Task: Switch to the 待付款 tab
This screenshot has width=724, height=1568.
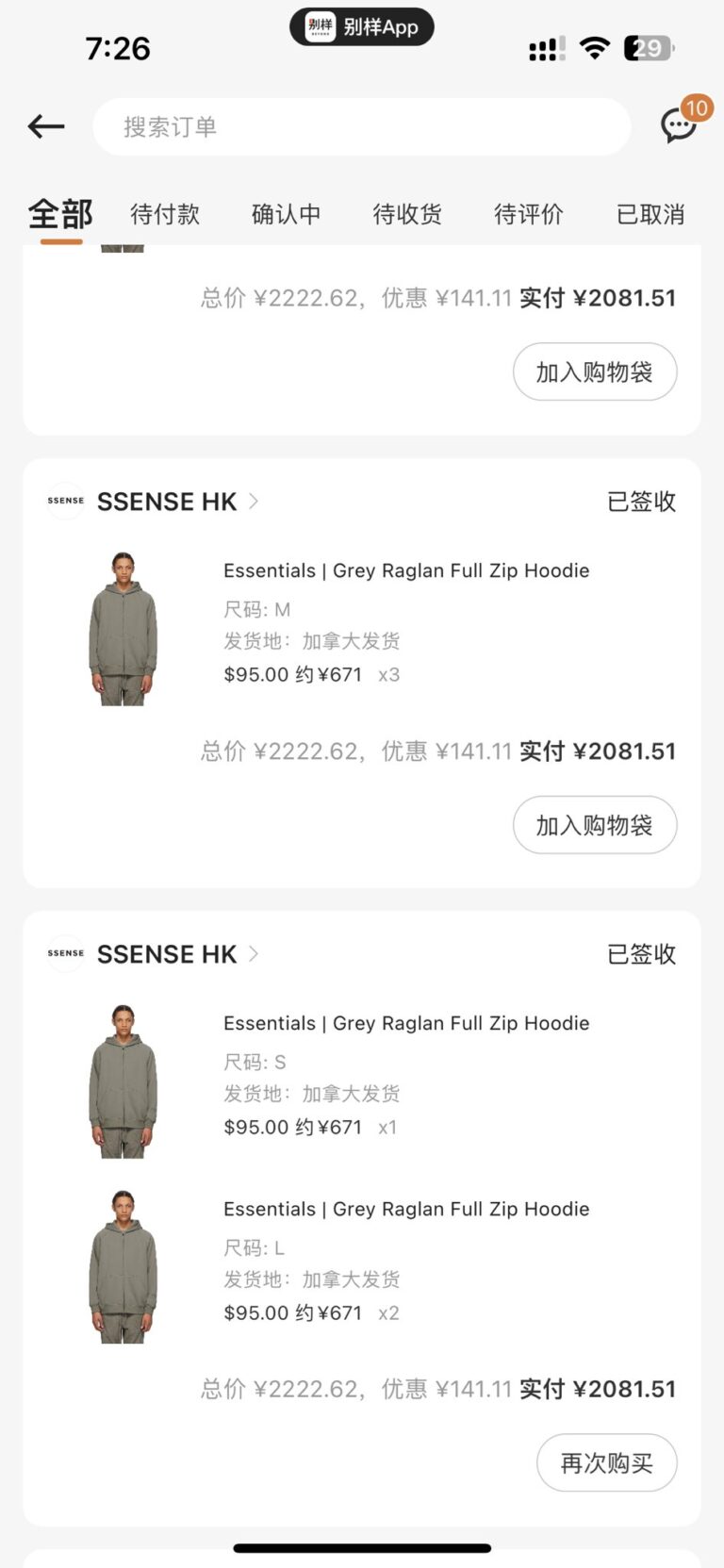Action: coord(165,214)
